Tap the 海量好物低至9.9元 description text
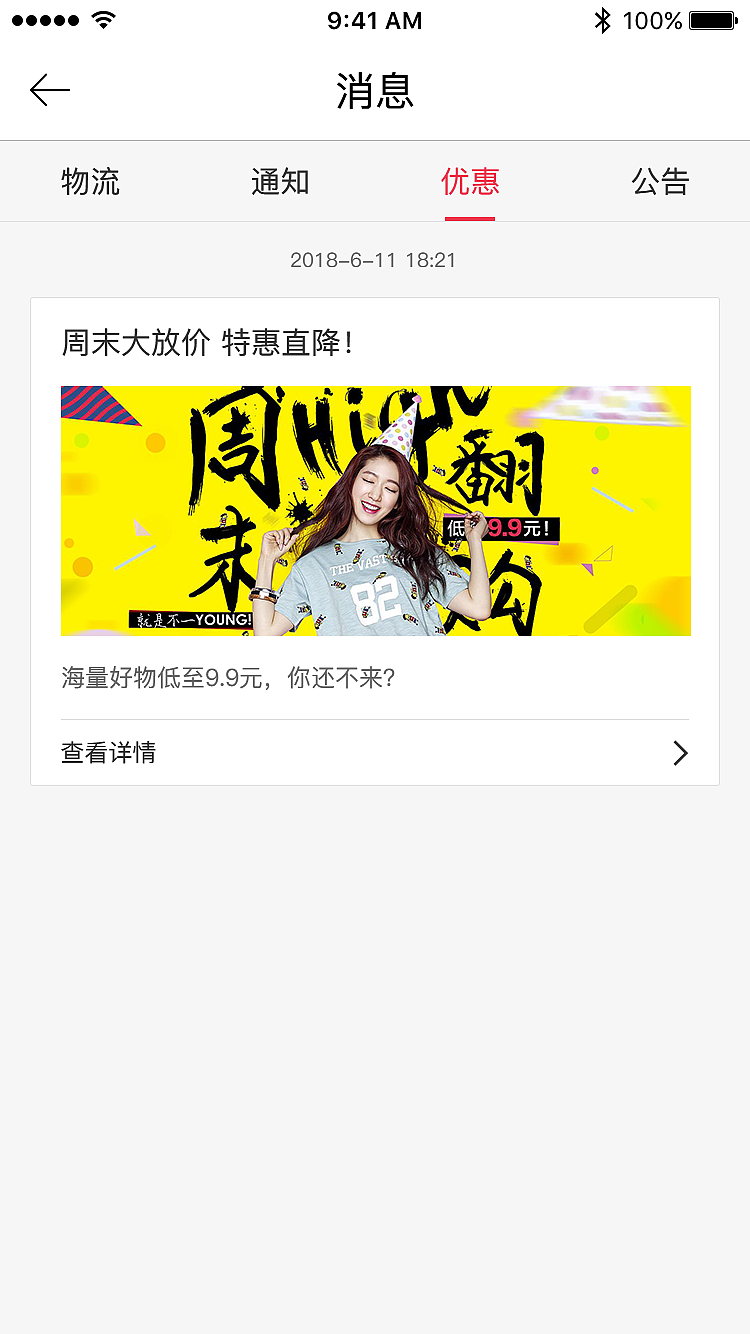750x1334 pixels. tap(227, 677)
